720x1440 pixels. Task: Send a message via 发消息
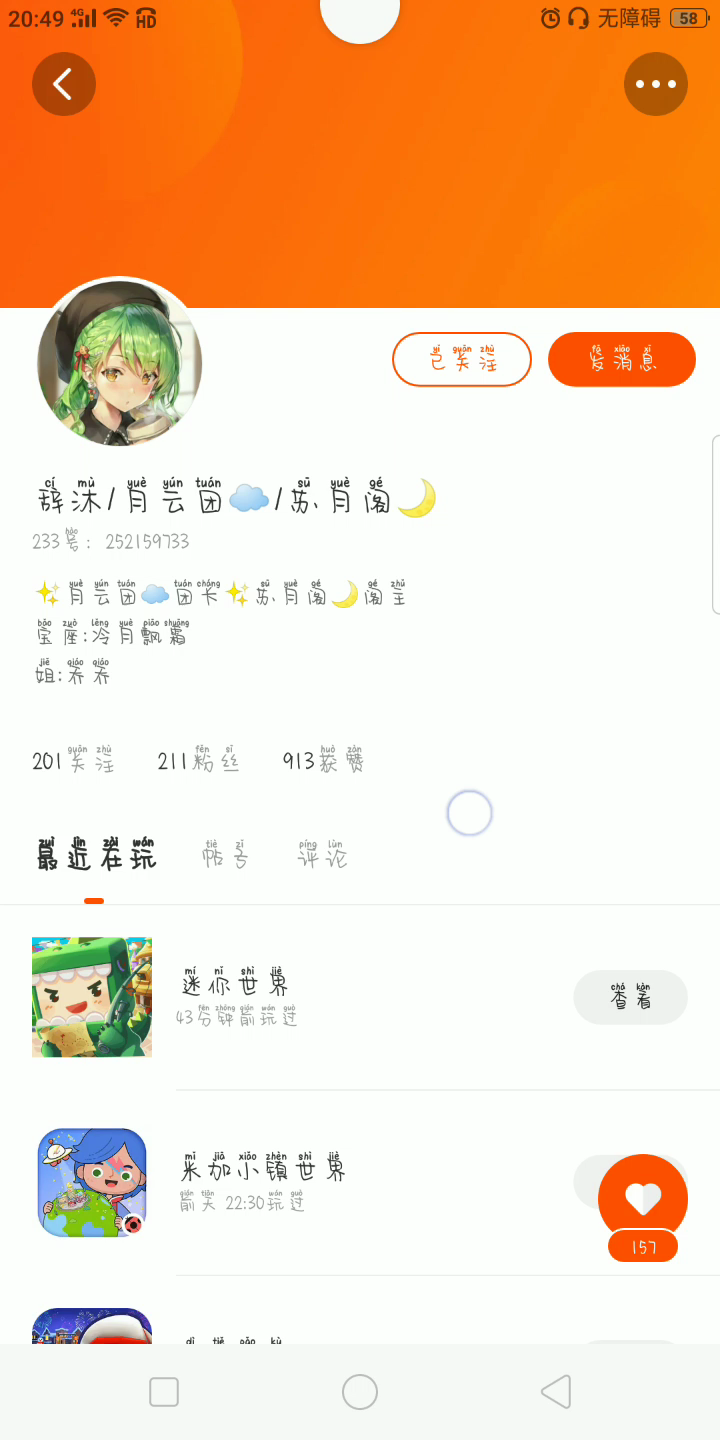click(621, 359)
